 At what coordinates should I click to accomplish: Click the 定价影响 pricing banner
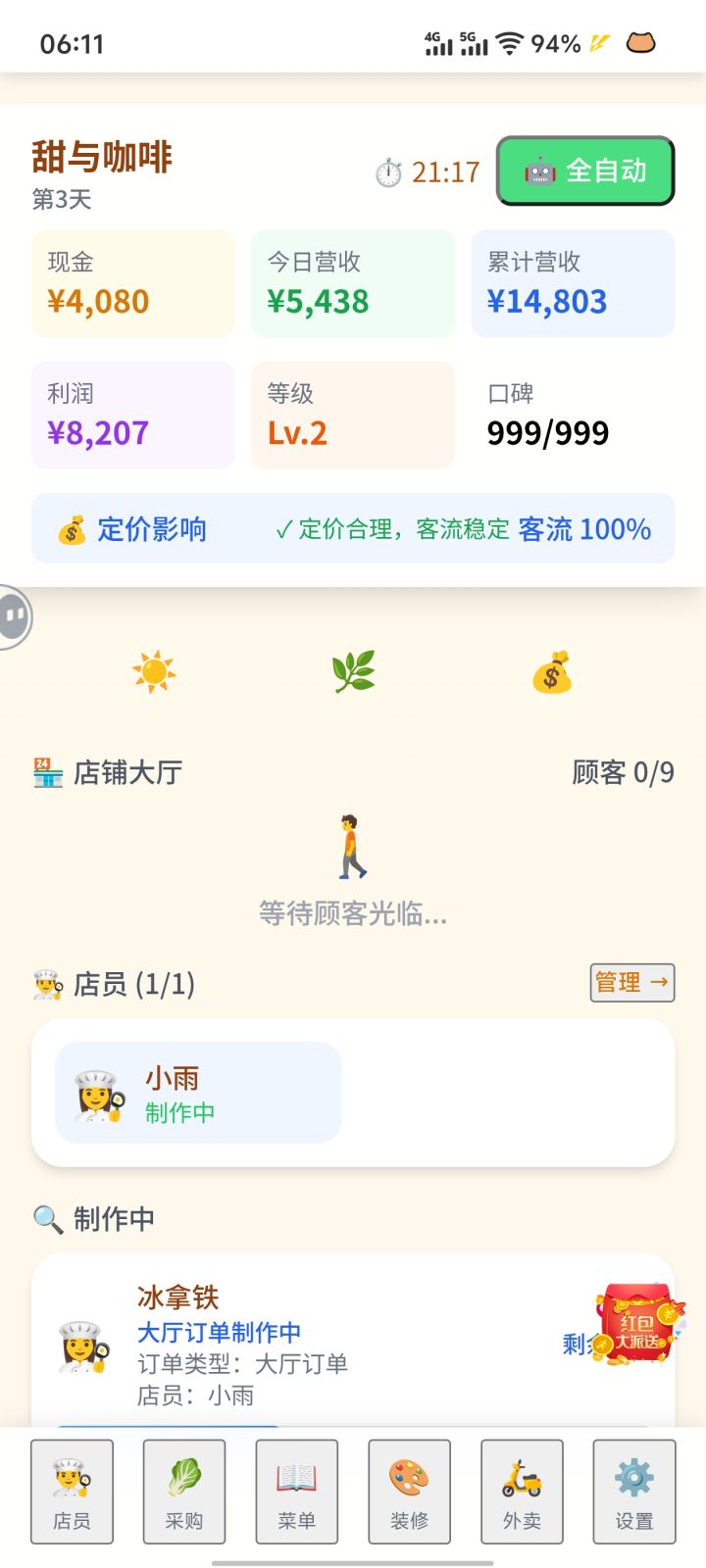click(x=353, y=529)
